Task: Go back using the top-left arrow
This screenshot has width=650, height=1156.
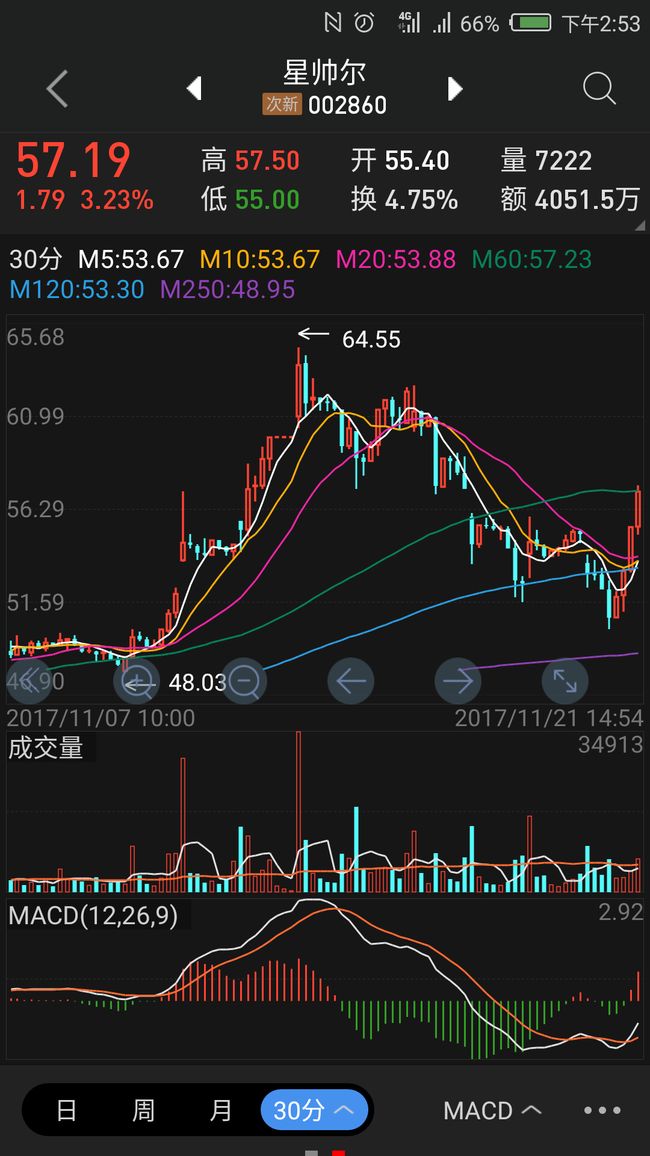Action: point(57,89)
